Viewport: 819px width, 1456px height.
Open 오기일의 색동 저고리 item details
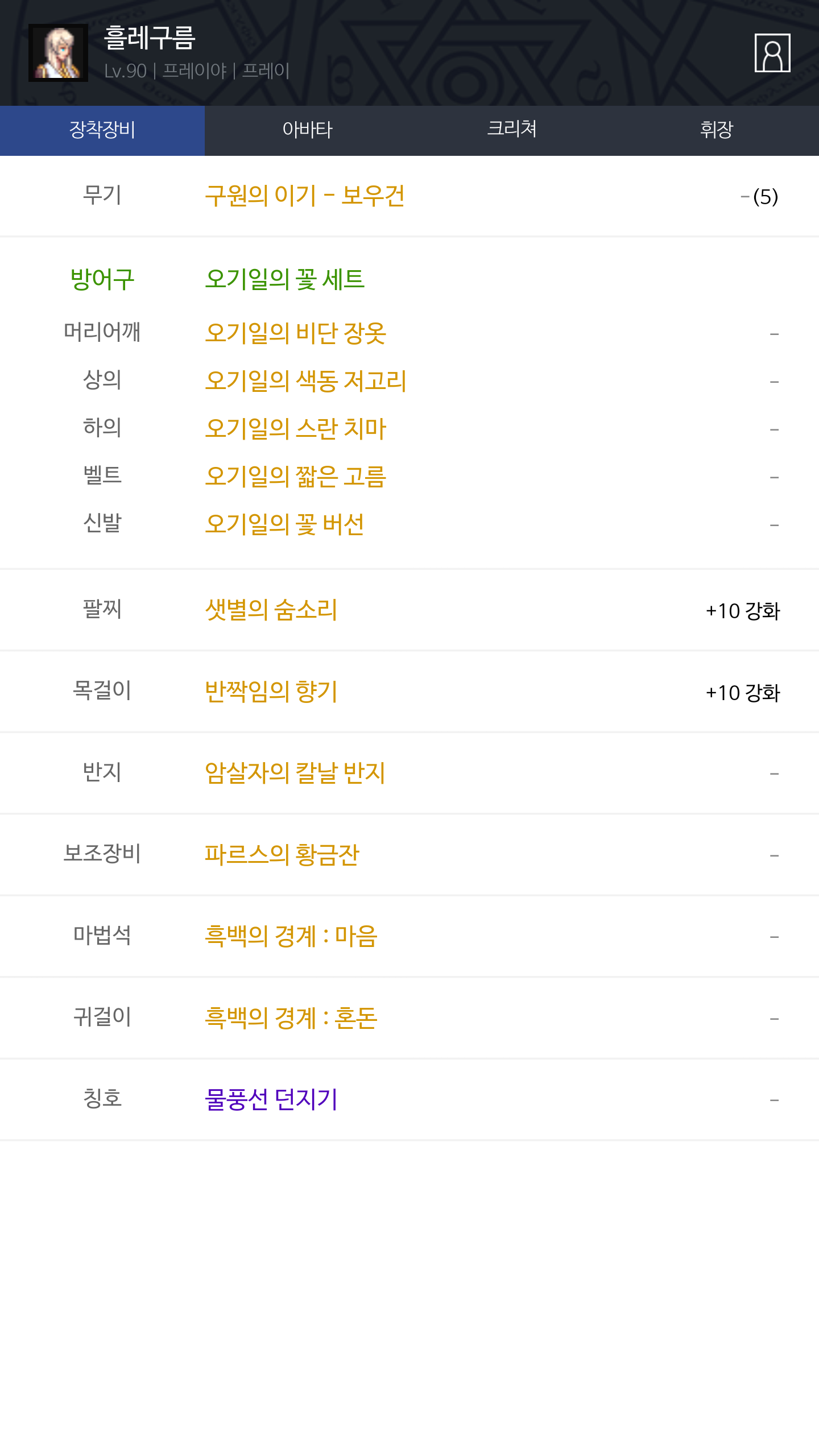click(x=305, y=381)
